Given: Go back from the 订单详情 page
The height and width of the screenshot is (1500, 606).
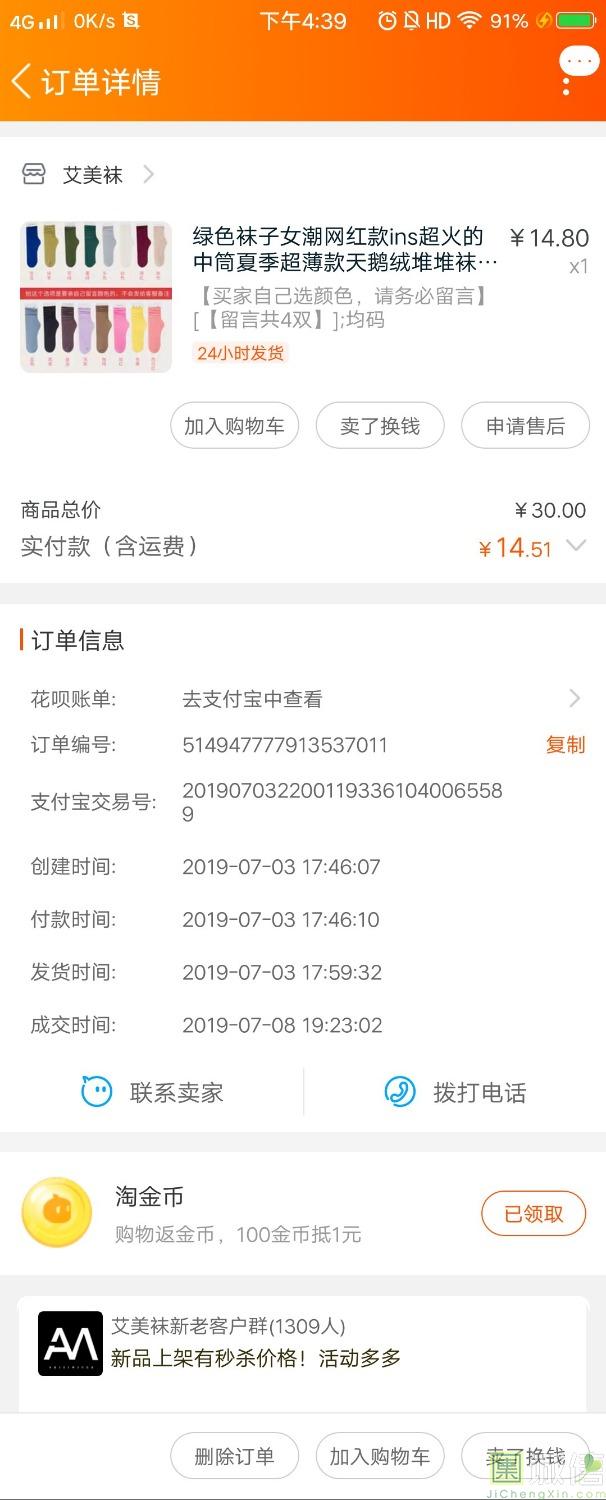Looking at the screenshot, I should coord(22,81).
